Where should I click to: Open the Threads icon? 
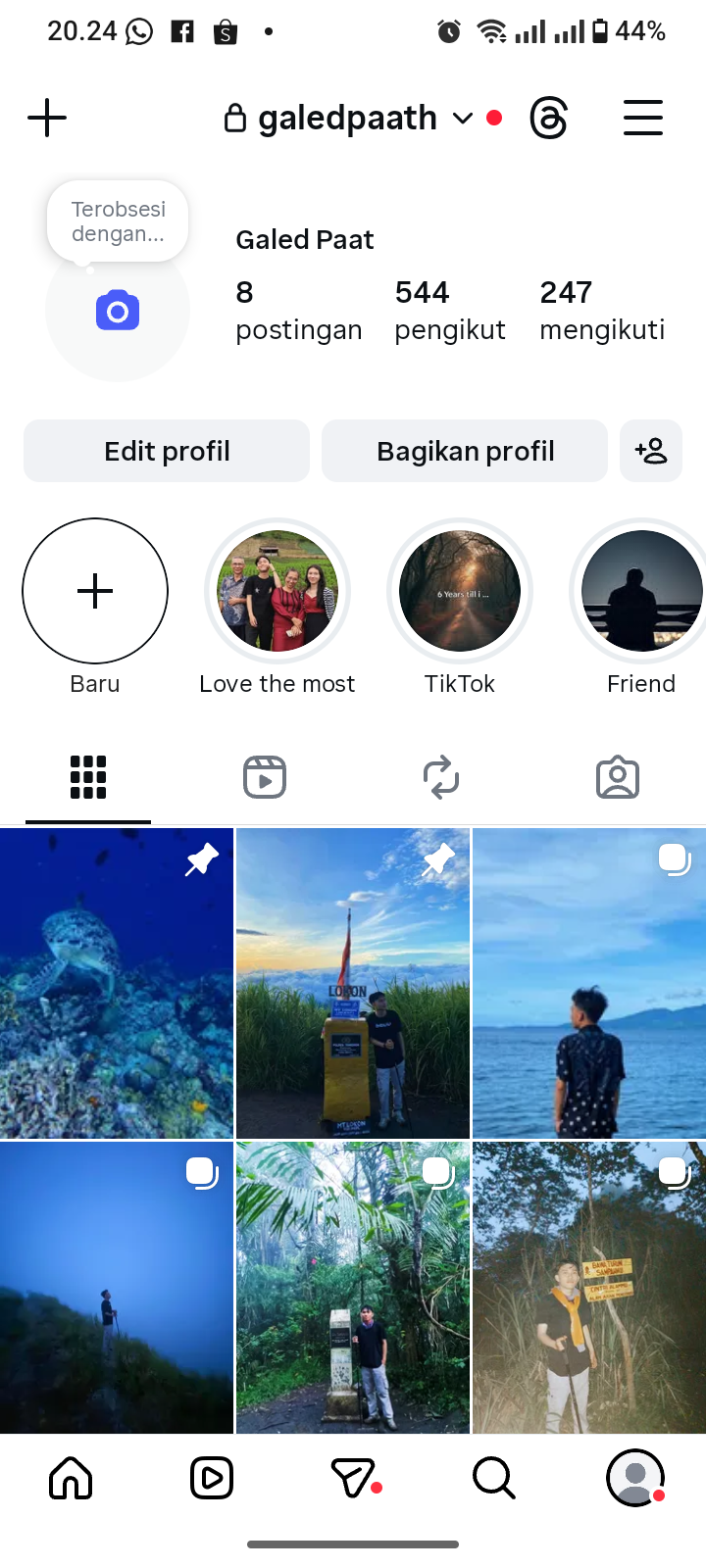pos(548,119)
